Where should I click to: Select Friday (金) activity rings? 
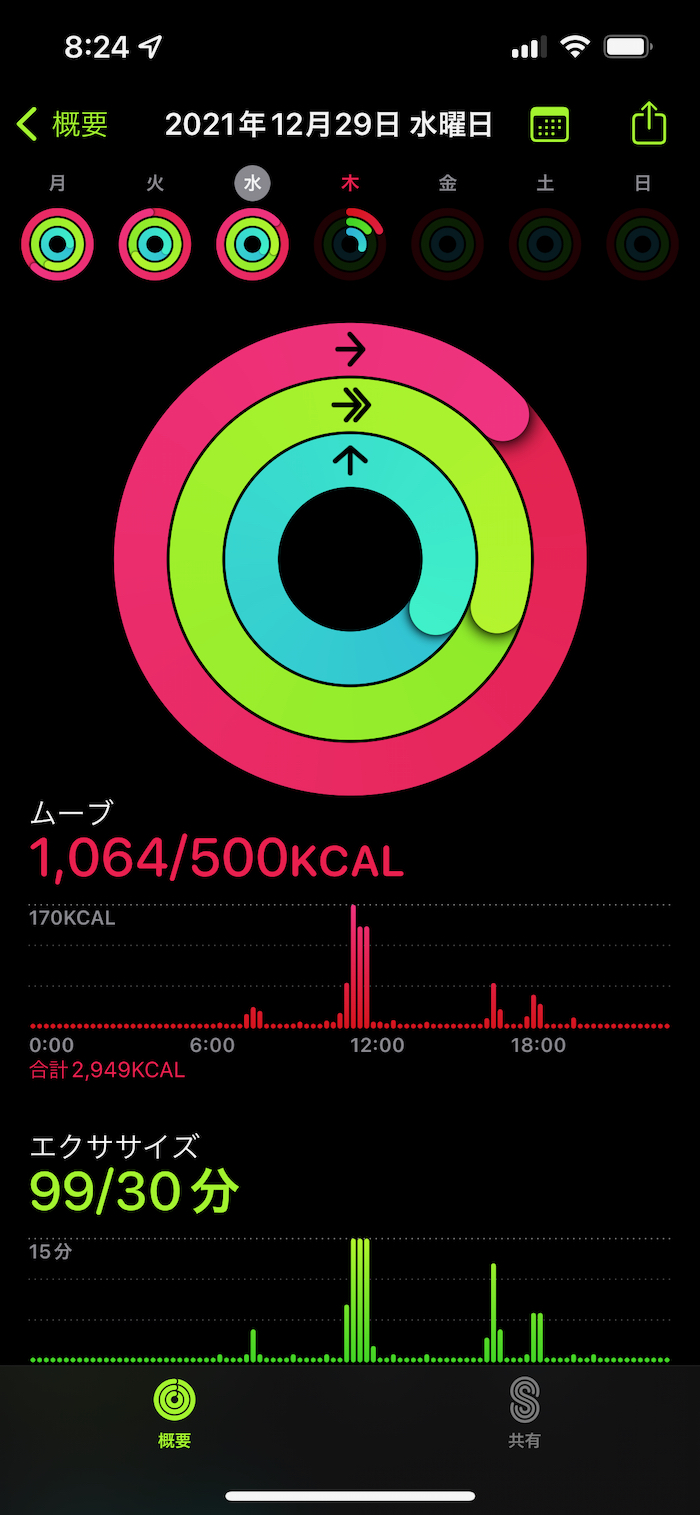(x=447, y=243)
